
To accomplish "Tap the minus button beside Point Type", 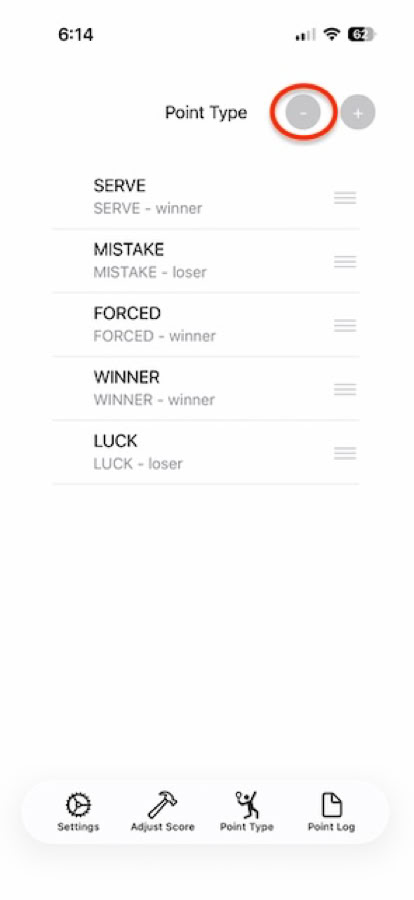I will pos(303,113).
